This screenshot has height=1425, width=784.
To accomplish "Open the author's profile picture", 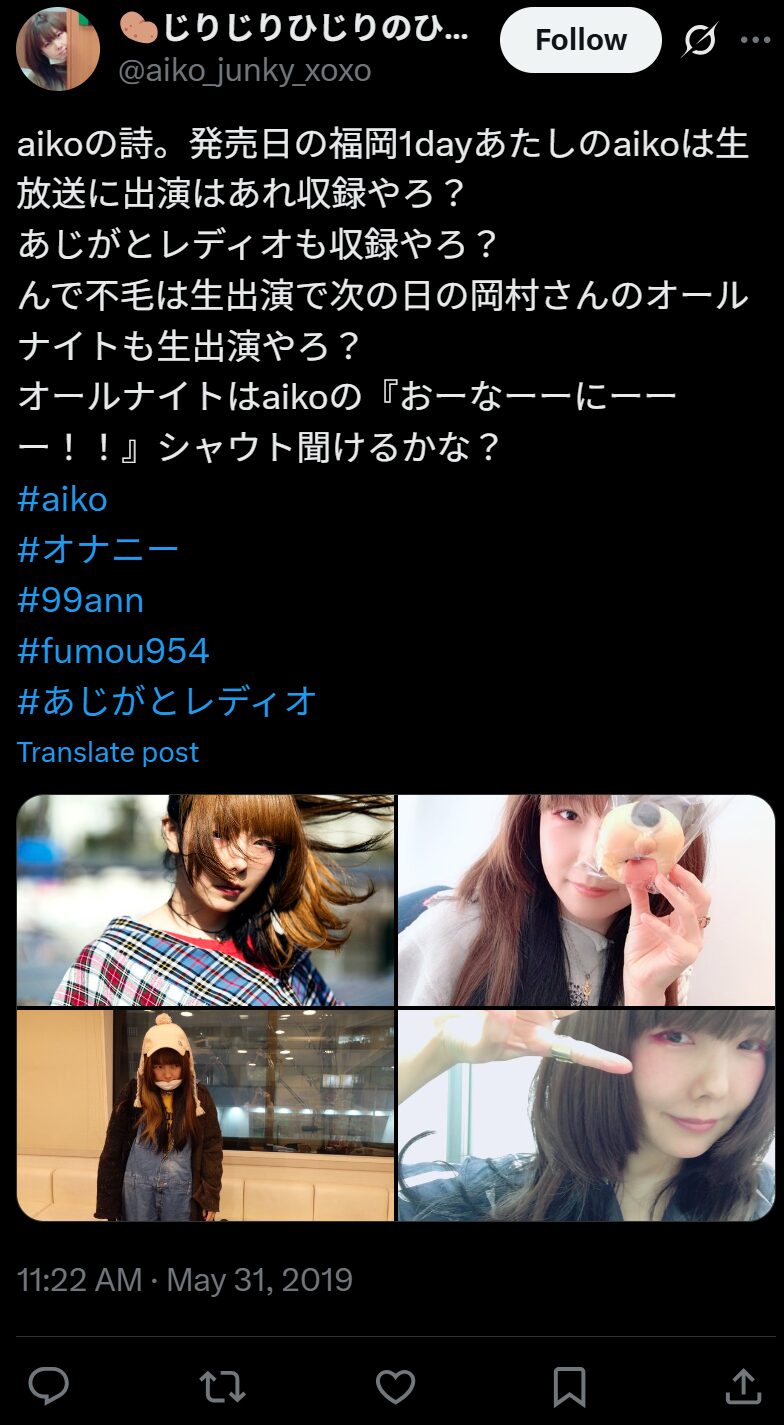I will point(58,49).
